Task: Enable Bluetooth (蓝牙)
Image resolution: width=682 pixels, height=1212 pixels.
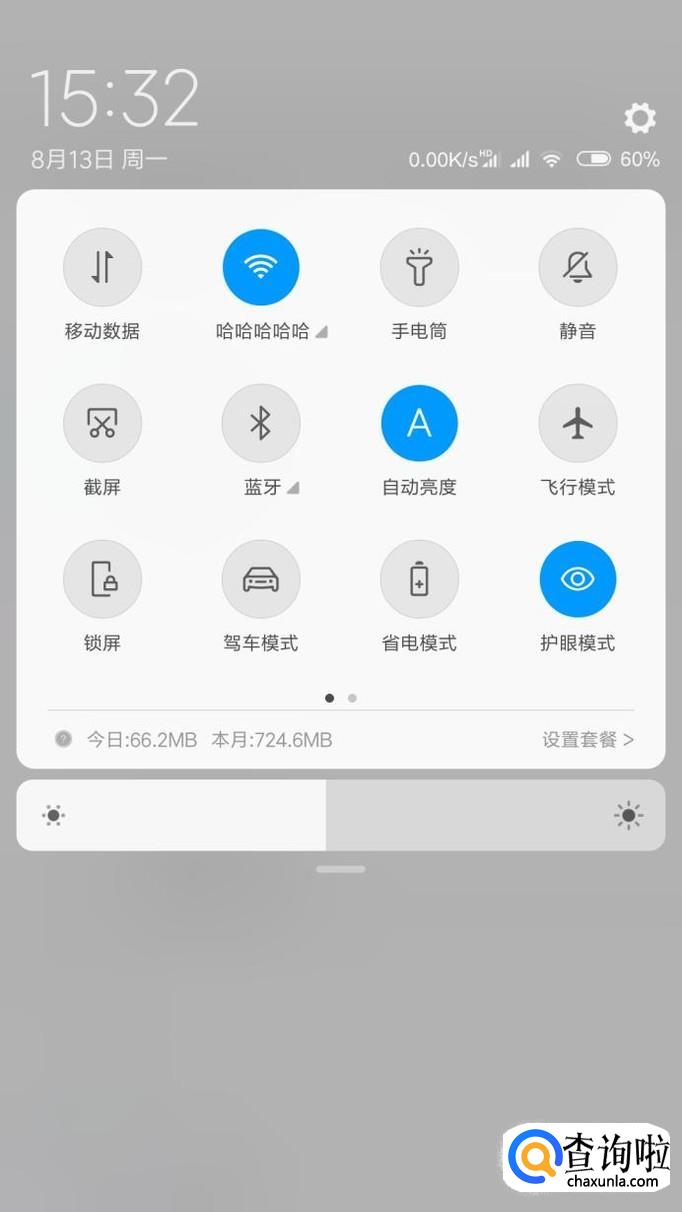Action: (261, 424)
